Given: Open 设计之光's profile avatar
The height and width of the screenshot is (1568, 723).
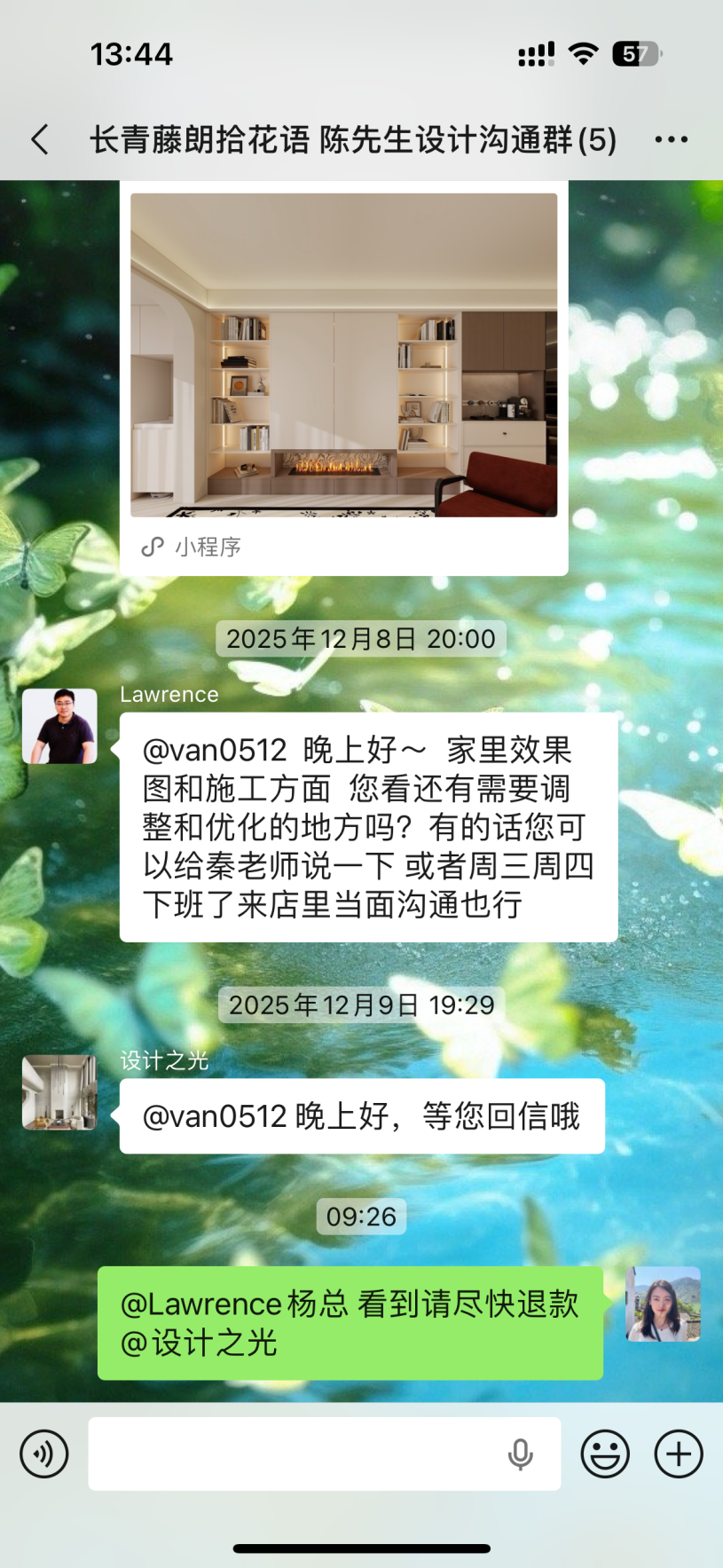Looking at the screenshot, I should pos(59,1092).
